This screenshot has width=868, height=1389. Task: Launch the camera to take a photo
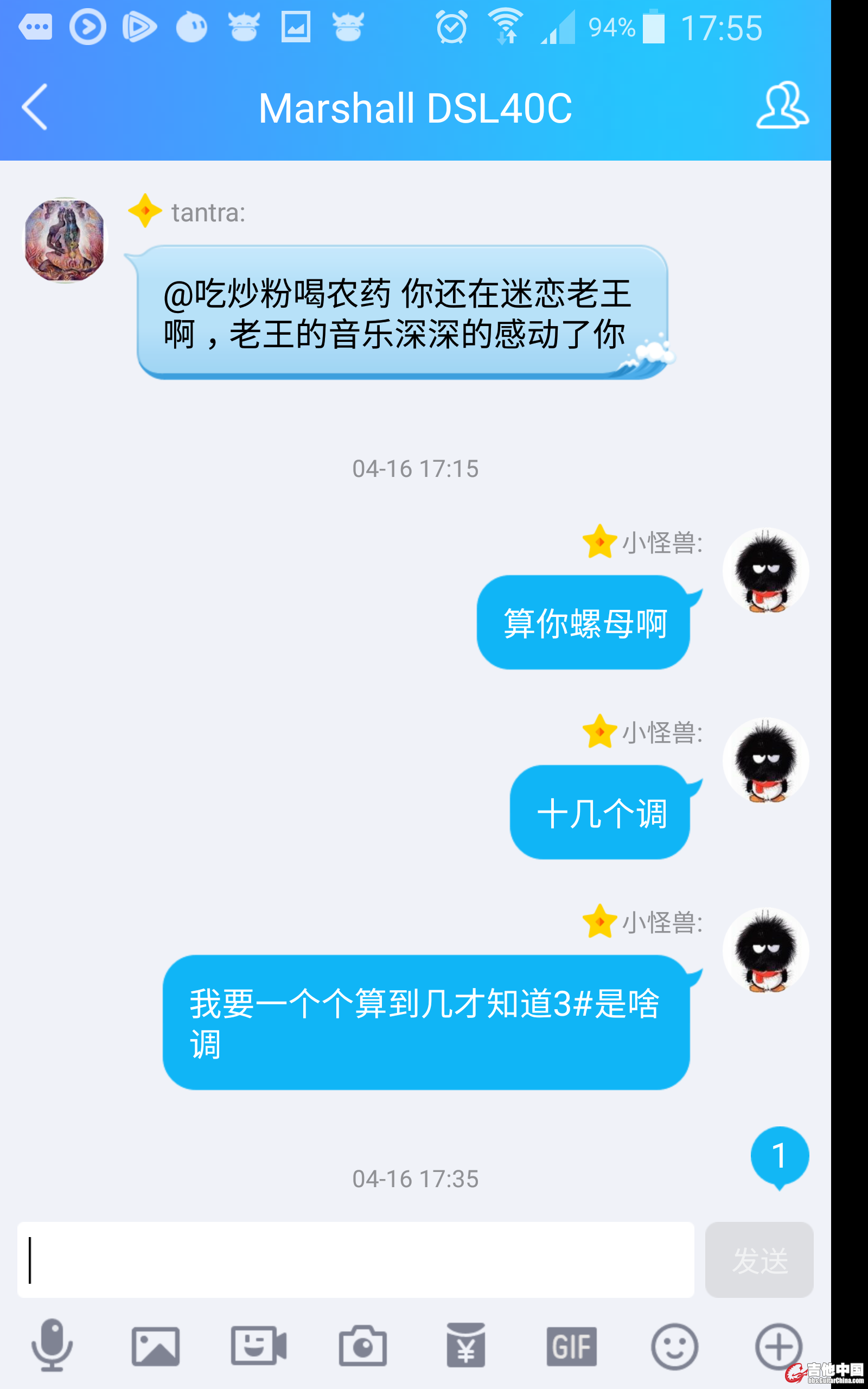[362, 1346]
